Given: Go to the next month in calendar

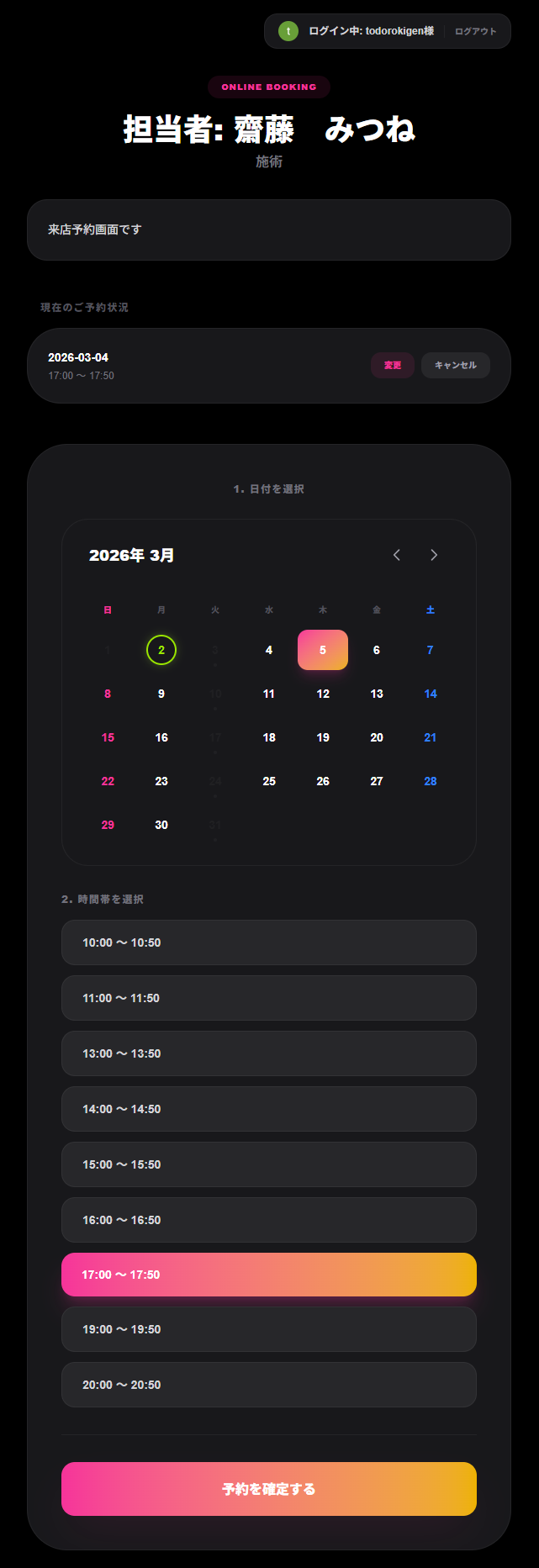Looking at the screenshot, I should point(434,555).
